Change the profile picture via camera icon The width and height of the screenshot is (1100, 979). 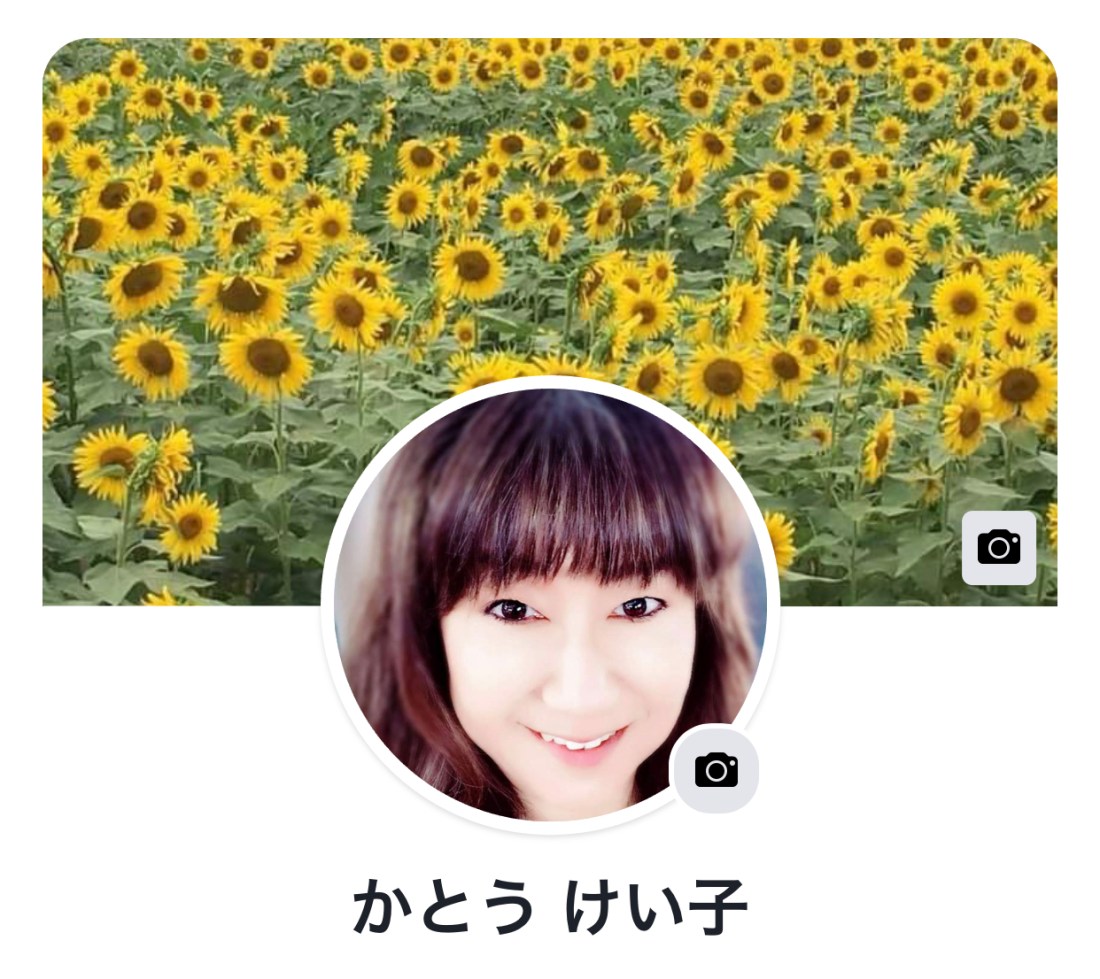point(716,768)
